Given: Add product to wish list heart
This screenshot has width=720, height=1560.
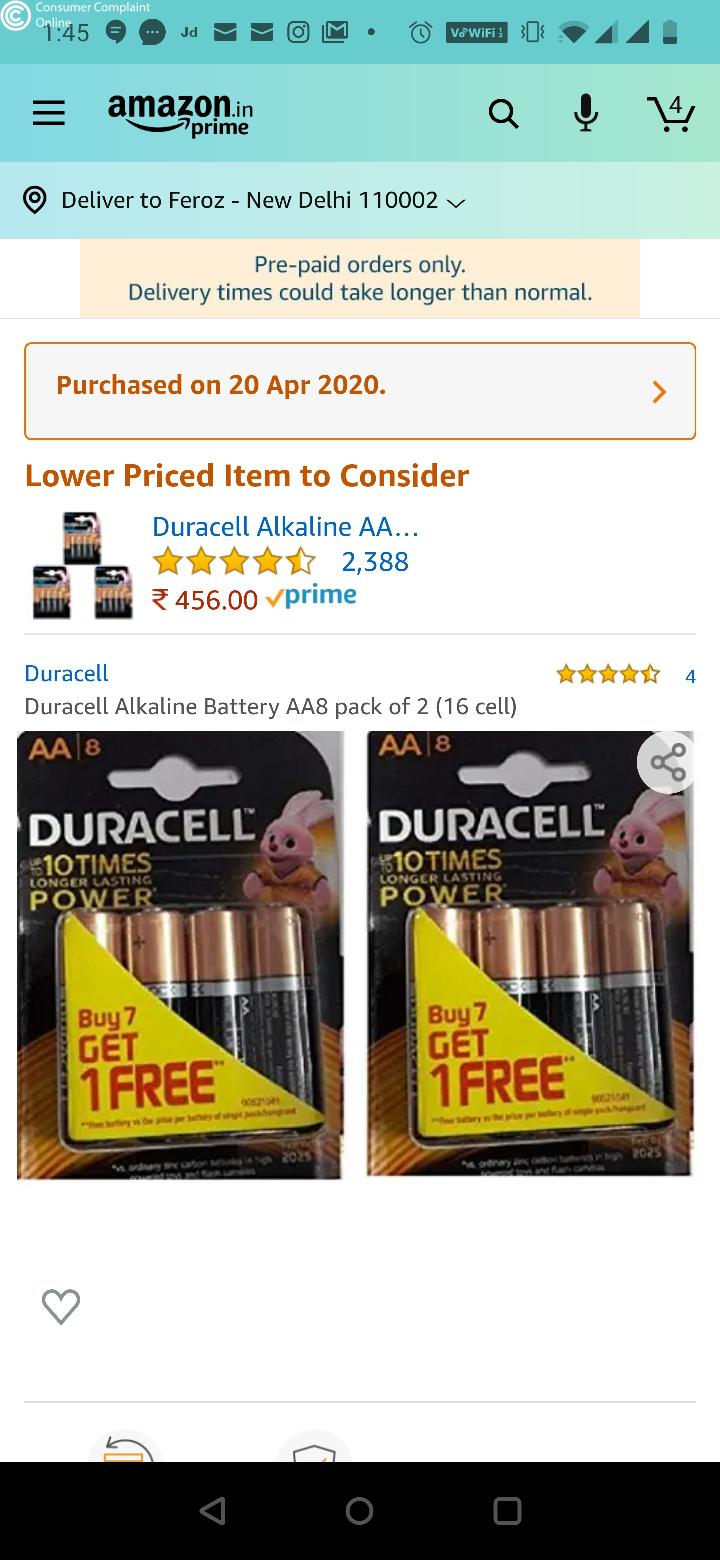Looking at the screenshot, I should pos(60,1306).
